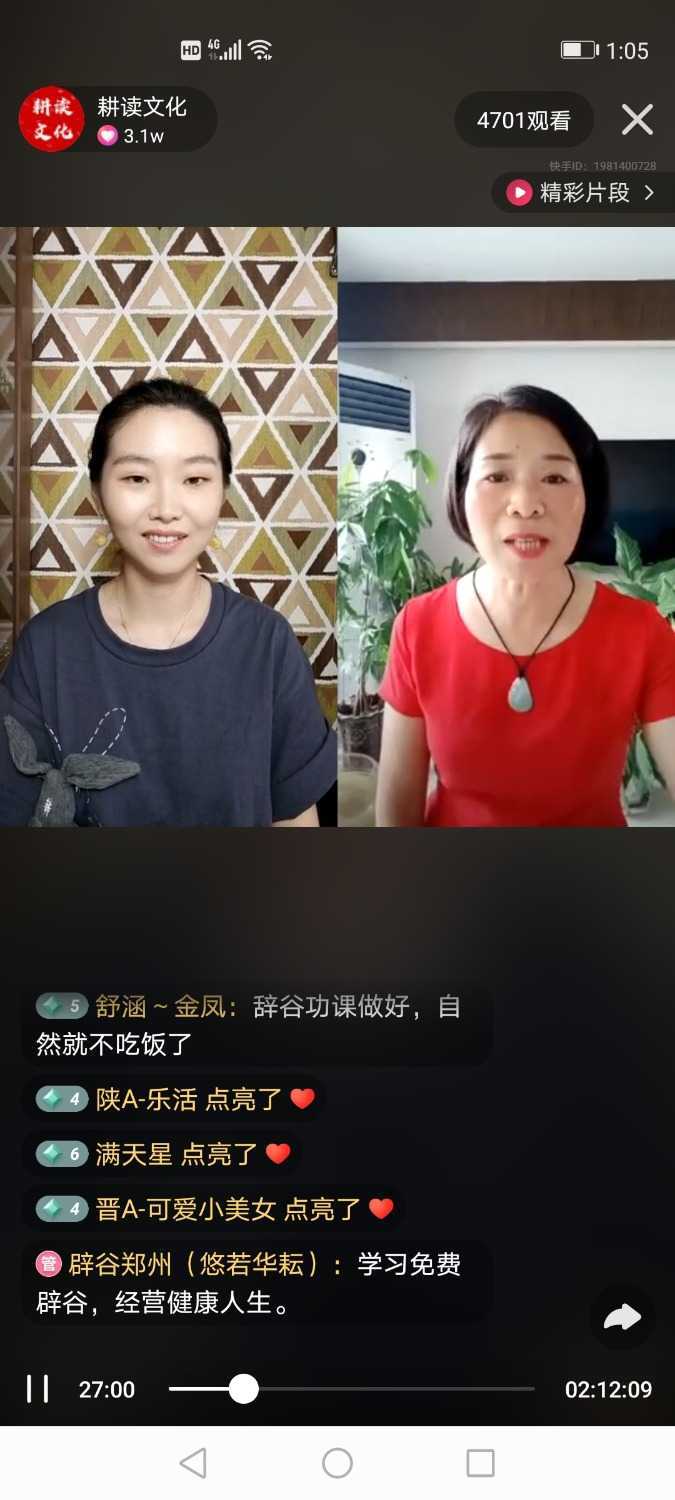Viewport: 675px width, 1500px height.
Task: Go to the phone home screen
Action: pyautogui.click(x=337, y=1463)
